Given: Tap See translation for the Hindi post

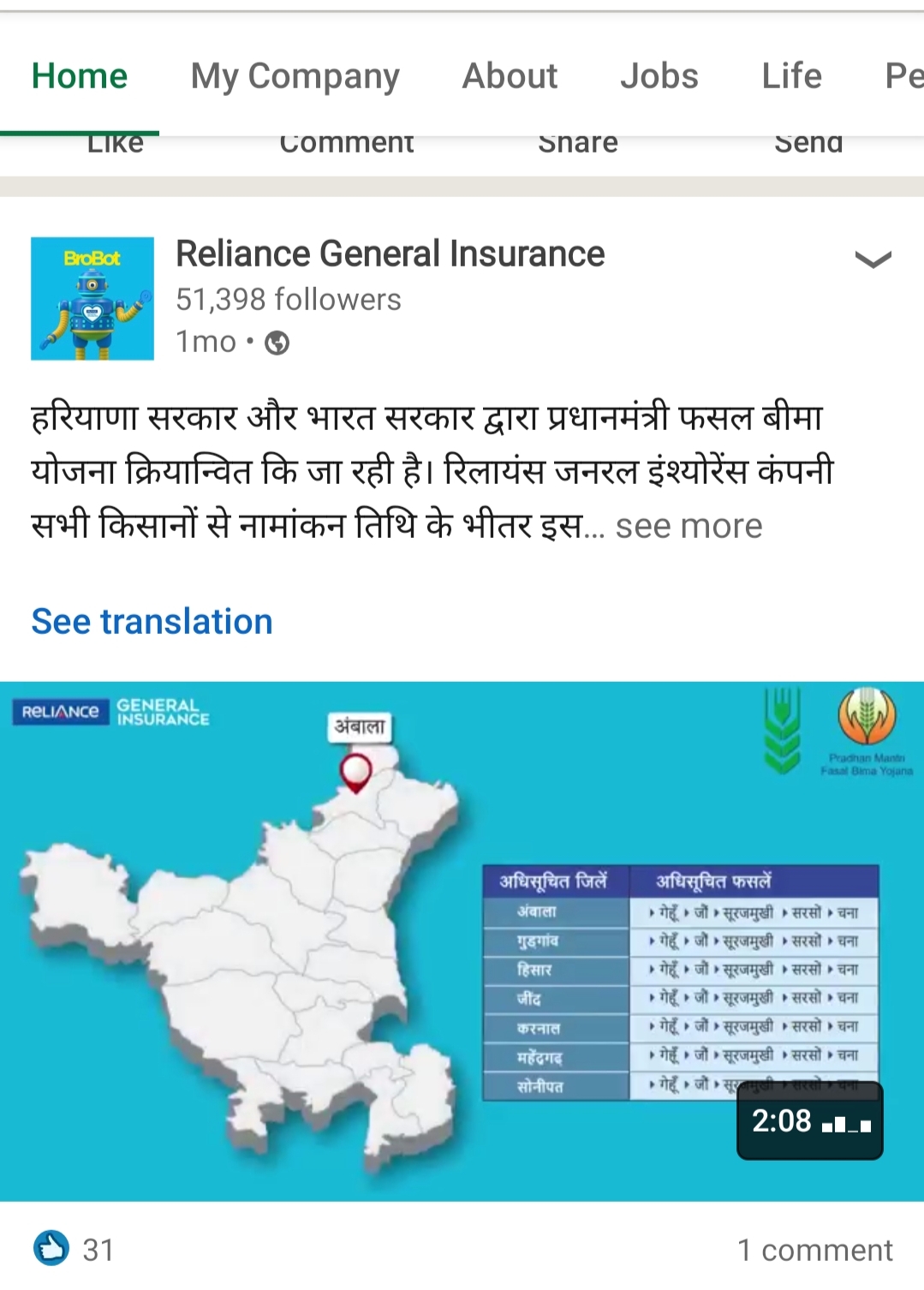Looking at the screenshot, I should (x=152, y=621).
